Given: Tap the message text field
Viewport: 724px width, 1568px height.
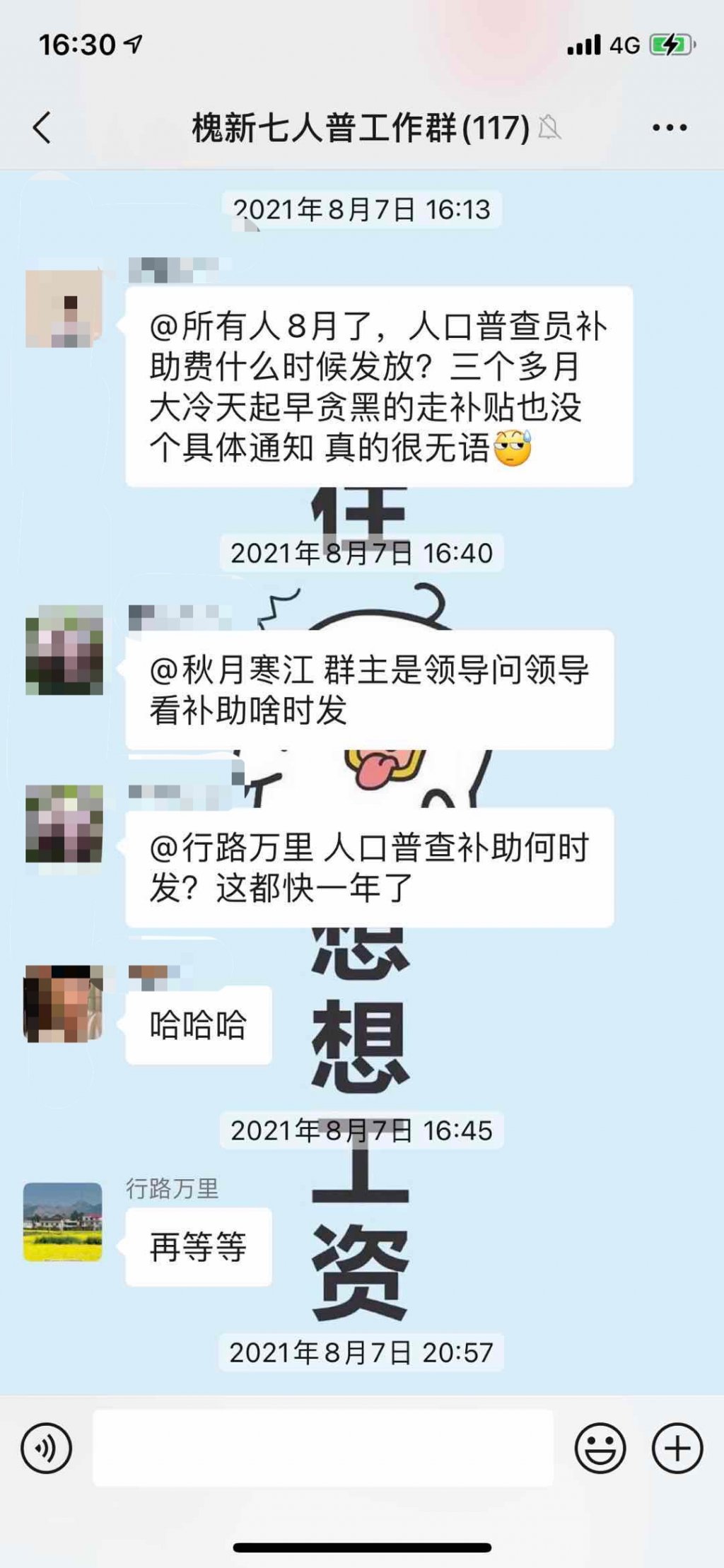Looking at the screenshot, I should point(323,1448).
